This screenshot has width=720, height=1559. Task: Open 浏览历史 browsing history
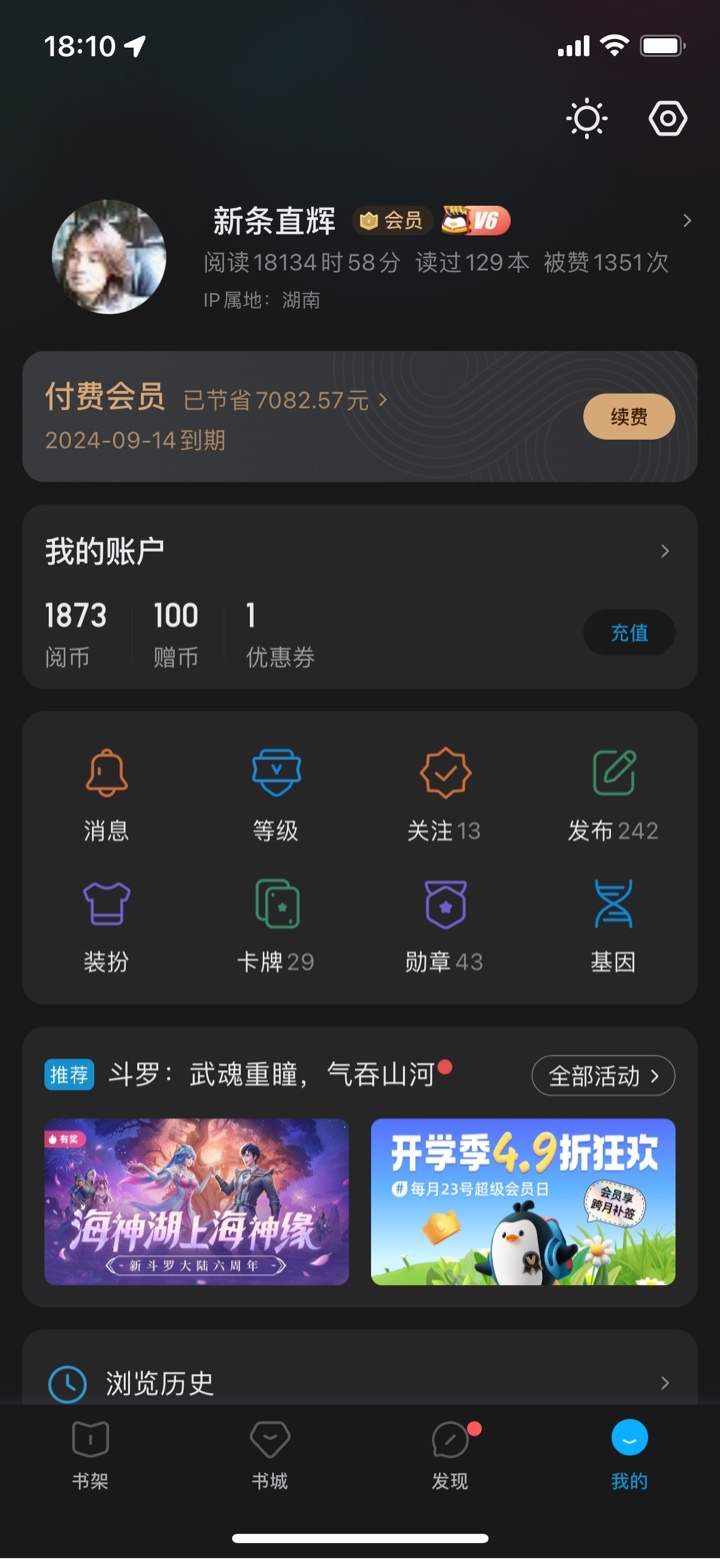click(359, 1384)
